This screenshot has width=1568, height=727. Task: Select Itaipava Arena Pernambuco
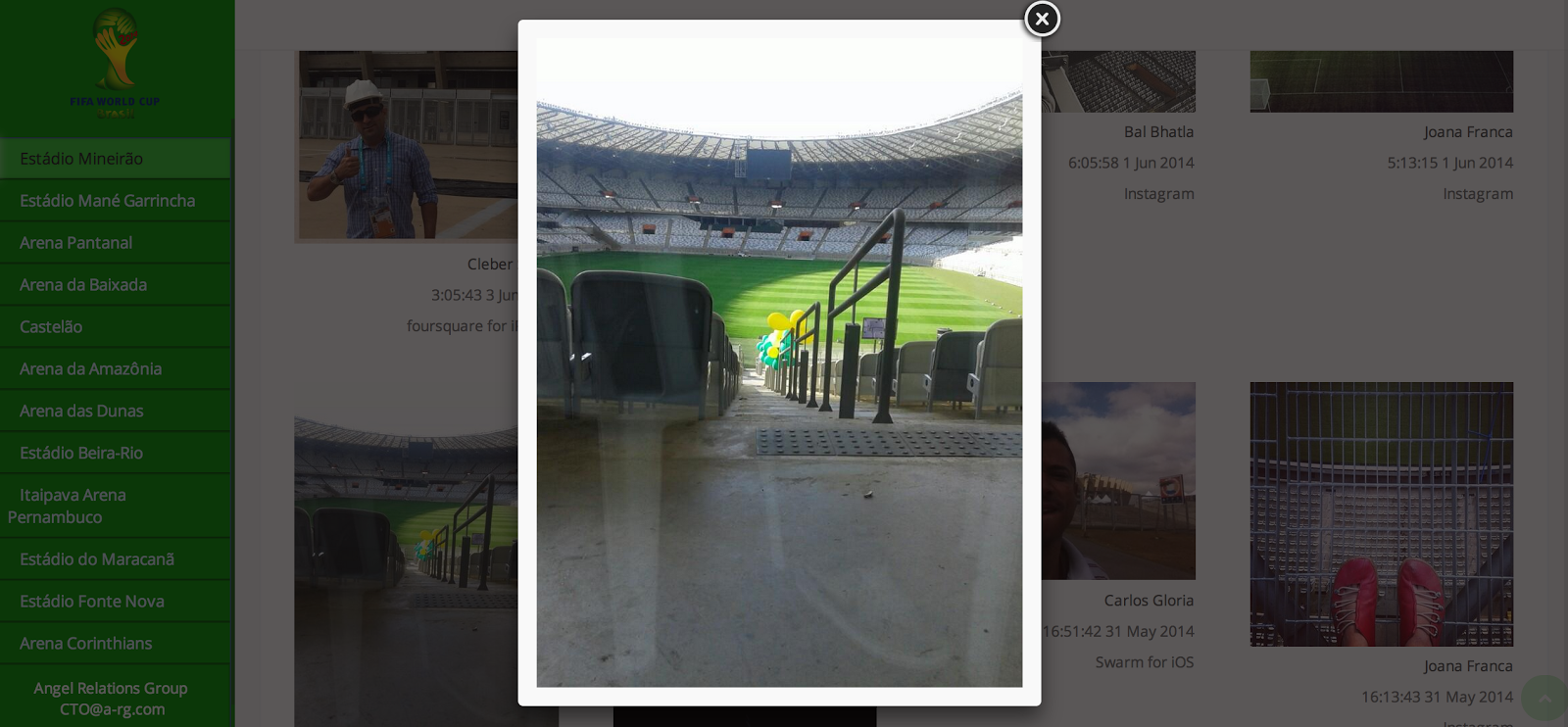point(73,506)
